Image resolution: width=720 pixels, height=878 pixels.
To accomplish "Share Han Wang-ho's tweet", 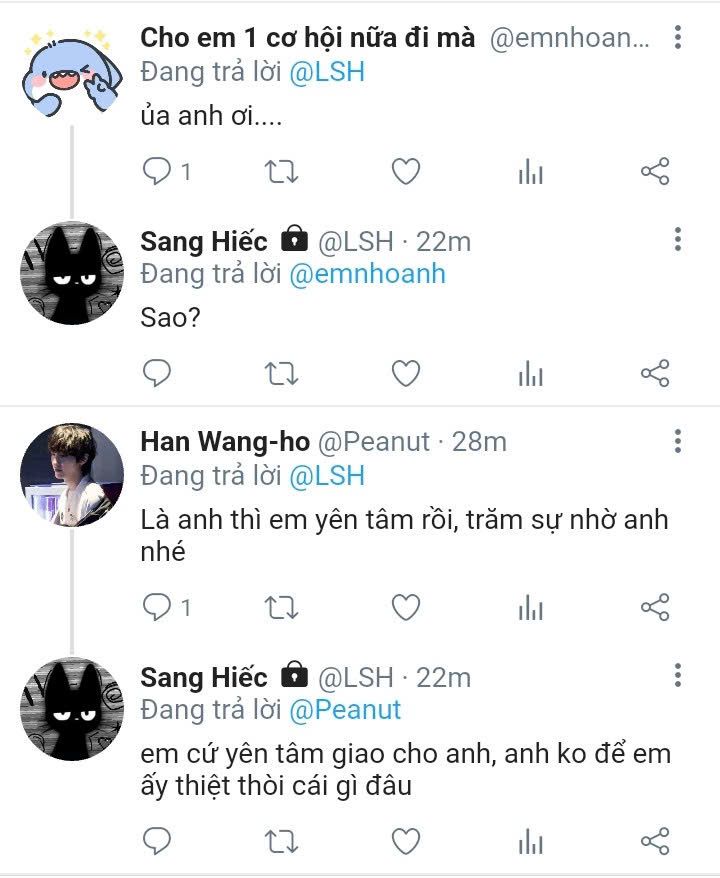I will pyautogui.click(x=655, y=607).
